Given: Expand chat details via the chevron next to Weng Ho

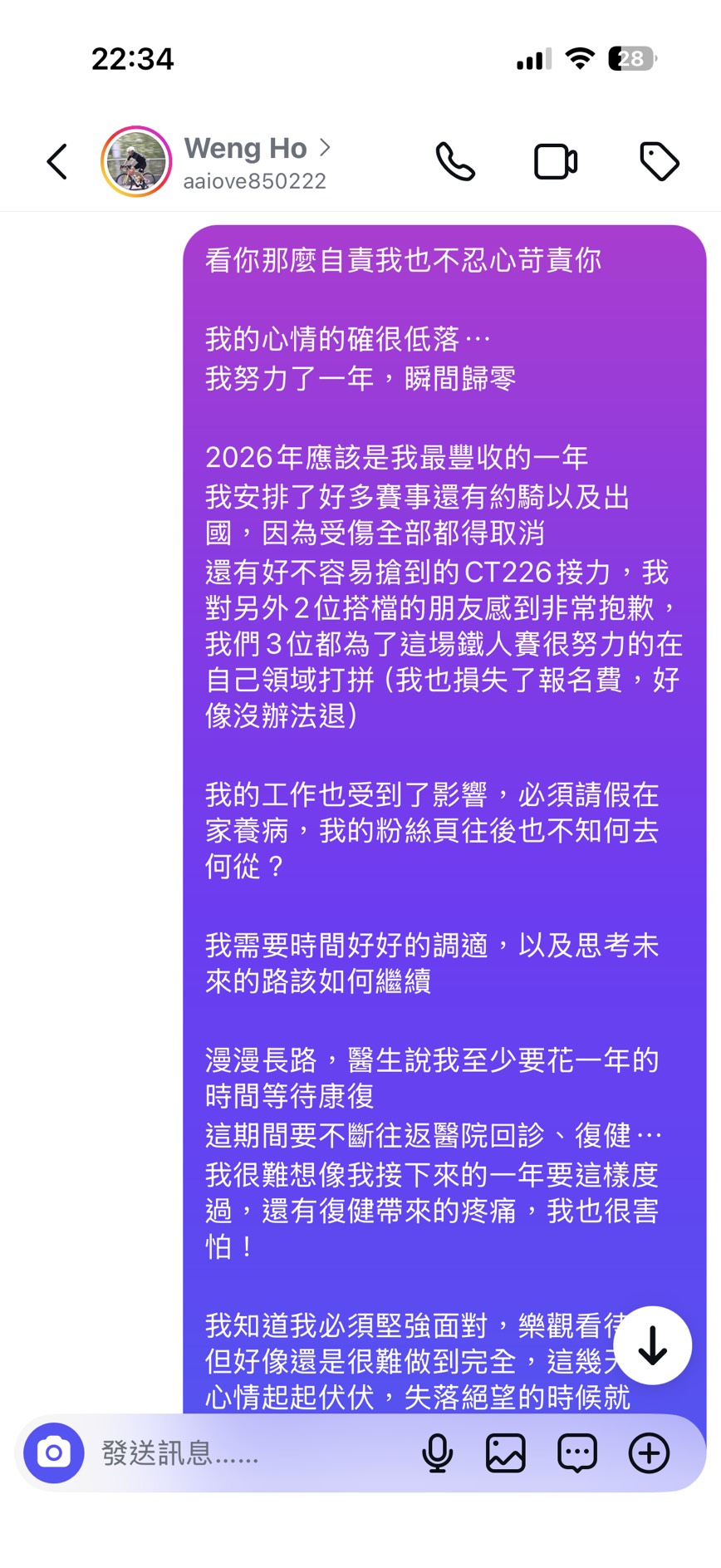Looking at the screenshot, I should [324, 148].
